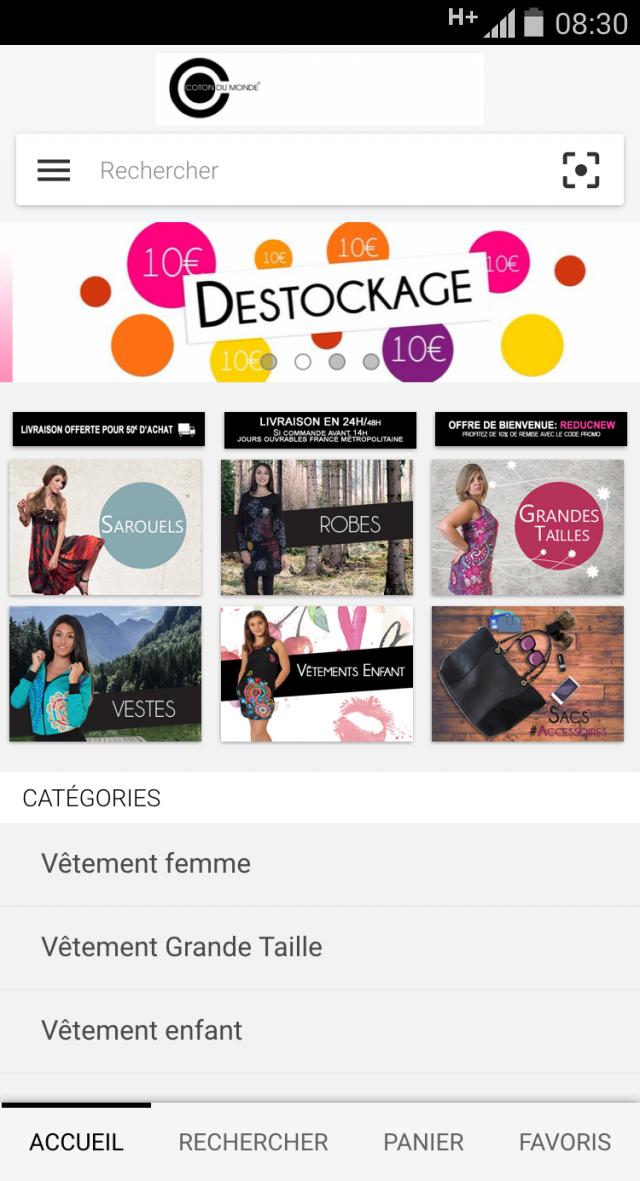Open the barcode scanner icon

click(x=581, y=171)
